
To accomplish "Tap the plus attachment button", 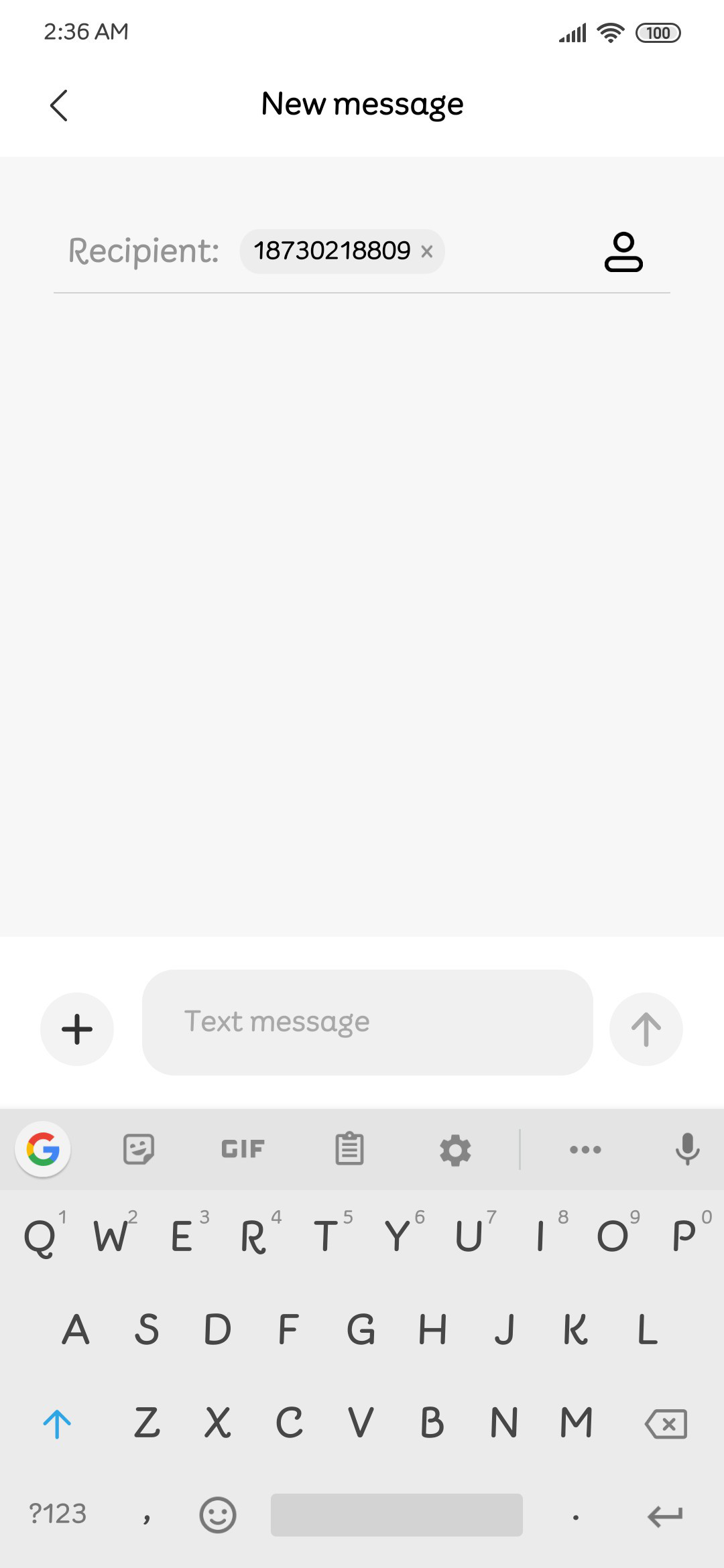I will point(77,1029).
